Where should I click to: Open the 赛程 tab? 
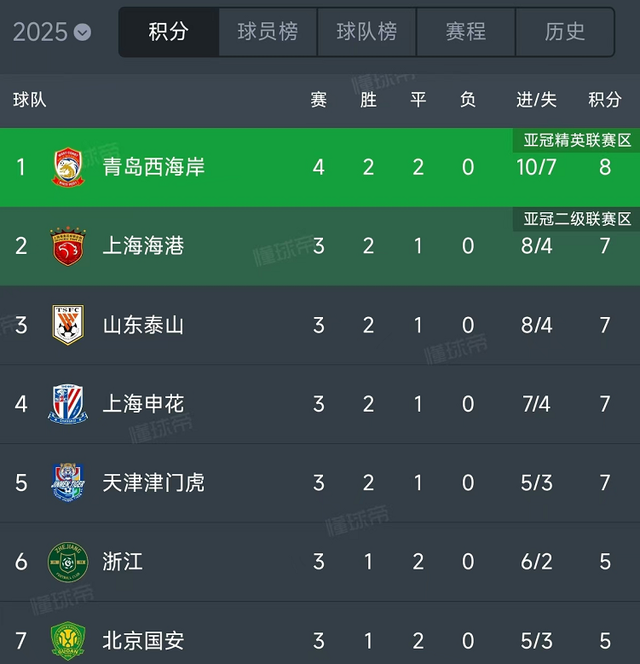(x=465, y=32)
